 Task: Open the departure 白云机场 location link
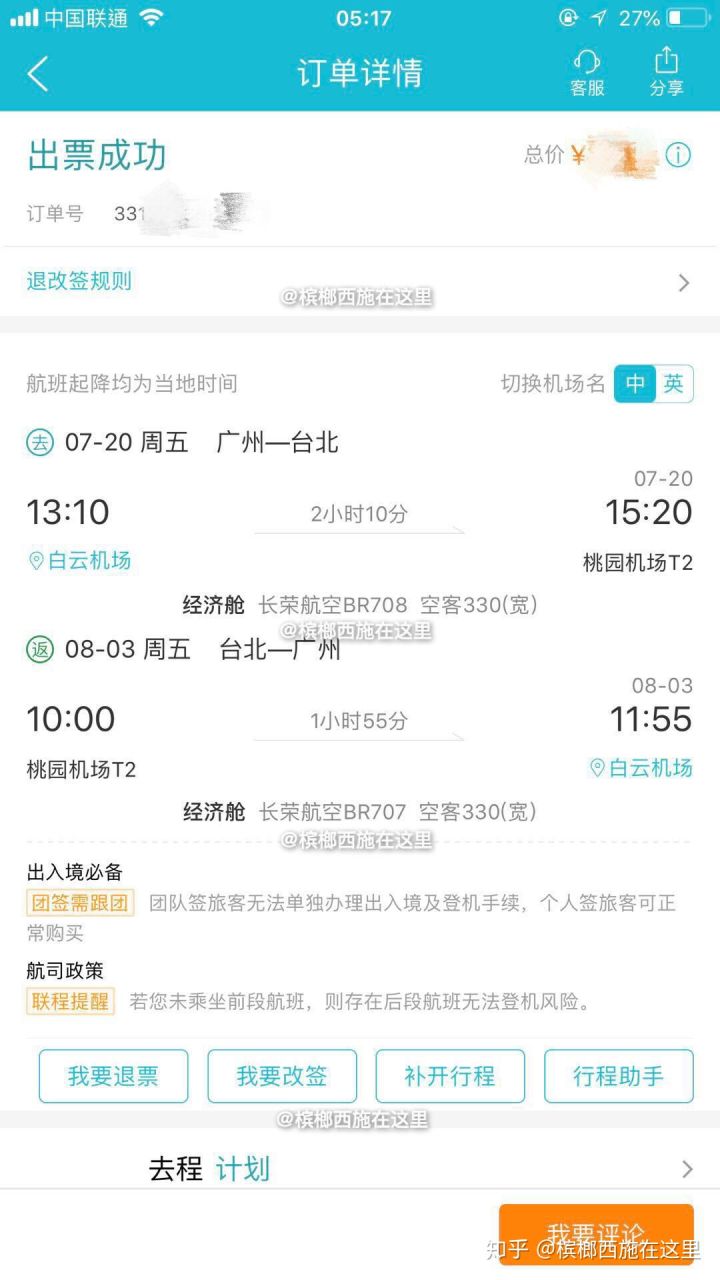(80, 561)
